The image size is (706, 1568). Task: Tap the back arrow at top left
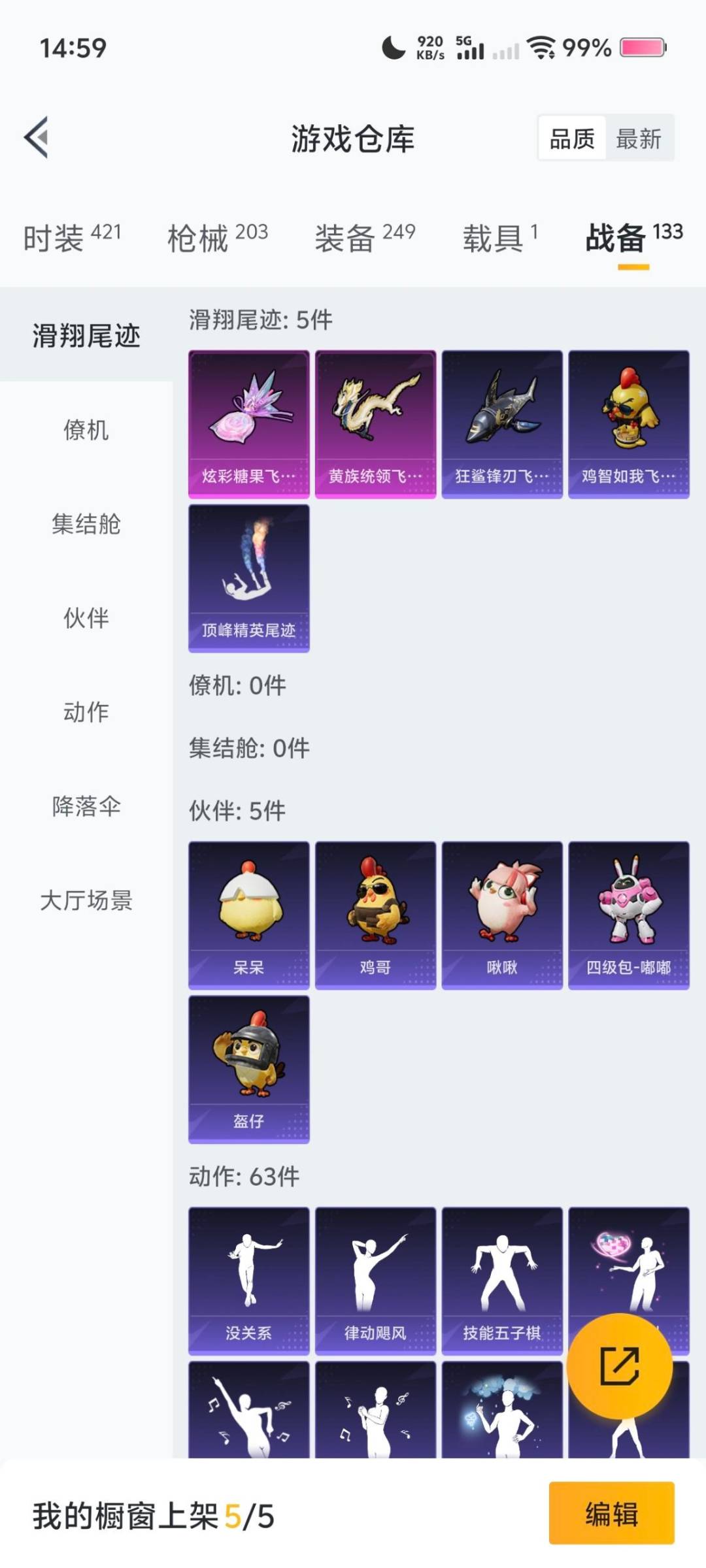tap(37, 138)
